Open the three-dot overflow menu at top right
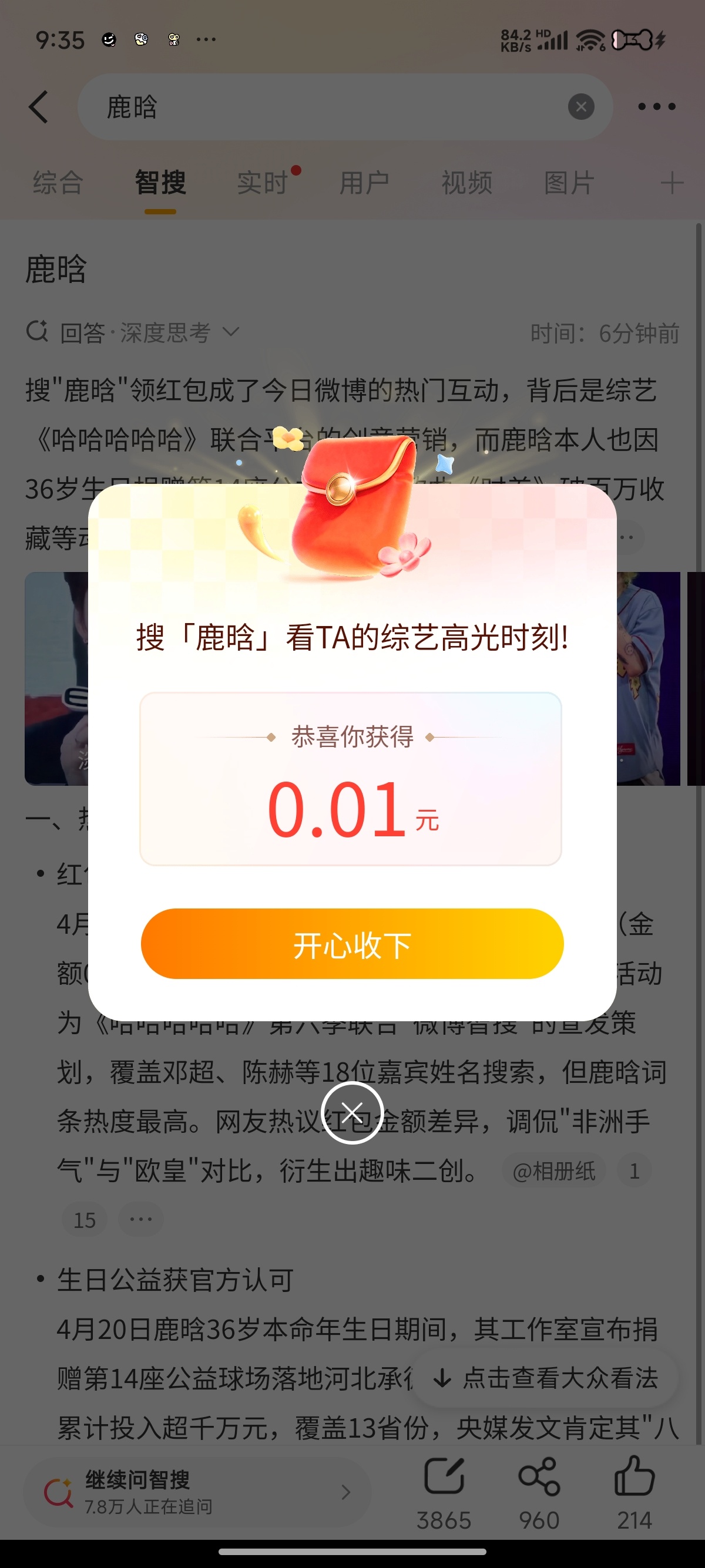This screenshot has width=705, height=1568. point(657,106)
